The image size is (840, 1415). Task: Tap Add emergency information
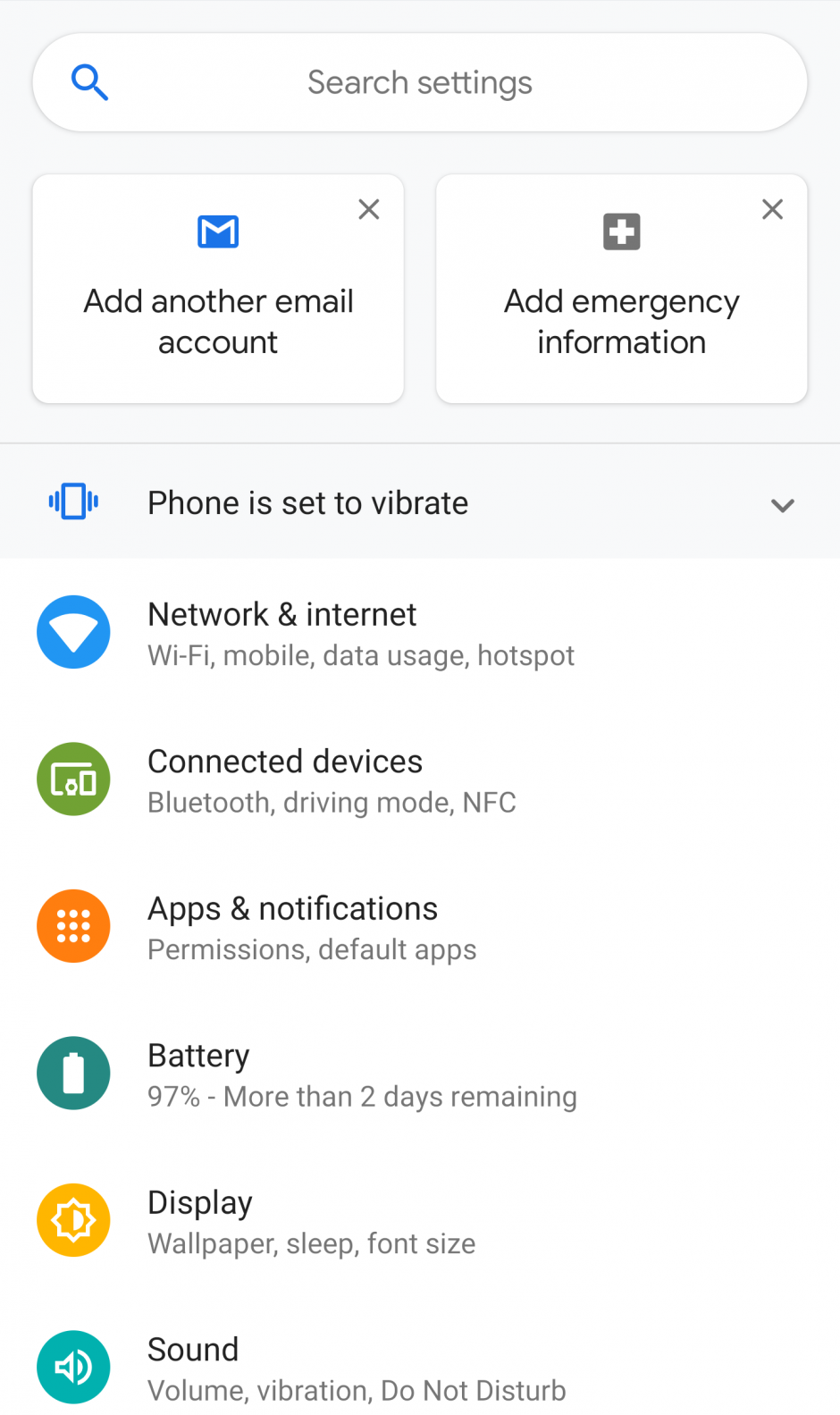pos(621,322)
